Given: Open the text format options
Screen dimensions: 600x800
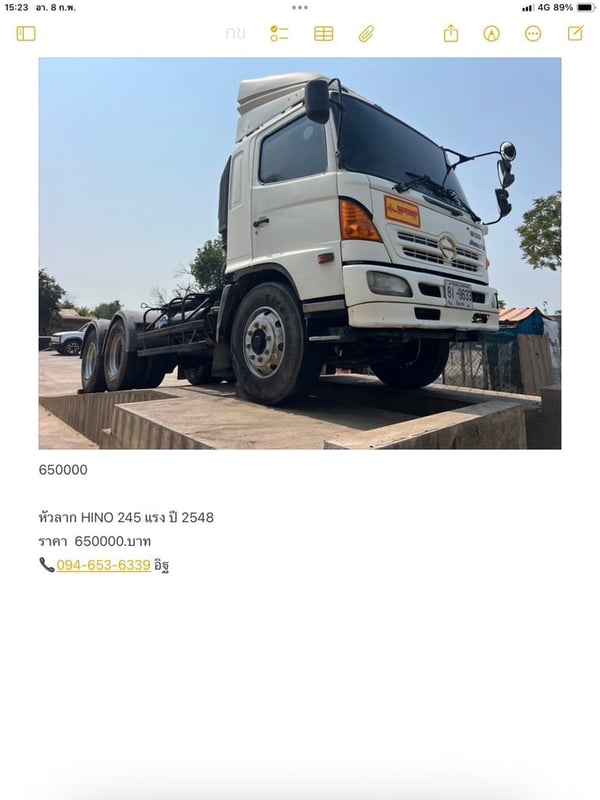Looking at the screenshot, I should [235, 33].
